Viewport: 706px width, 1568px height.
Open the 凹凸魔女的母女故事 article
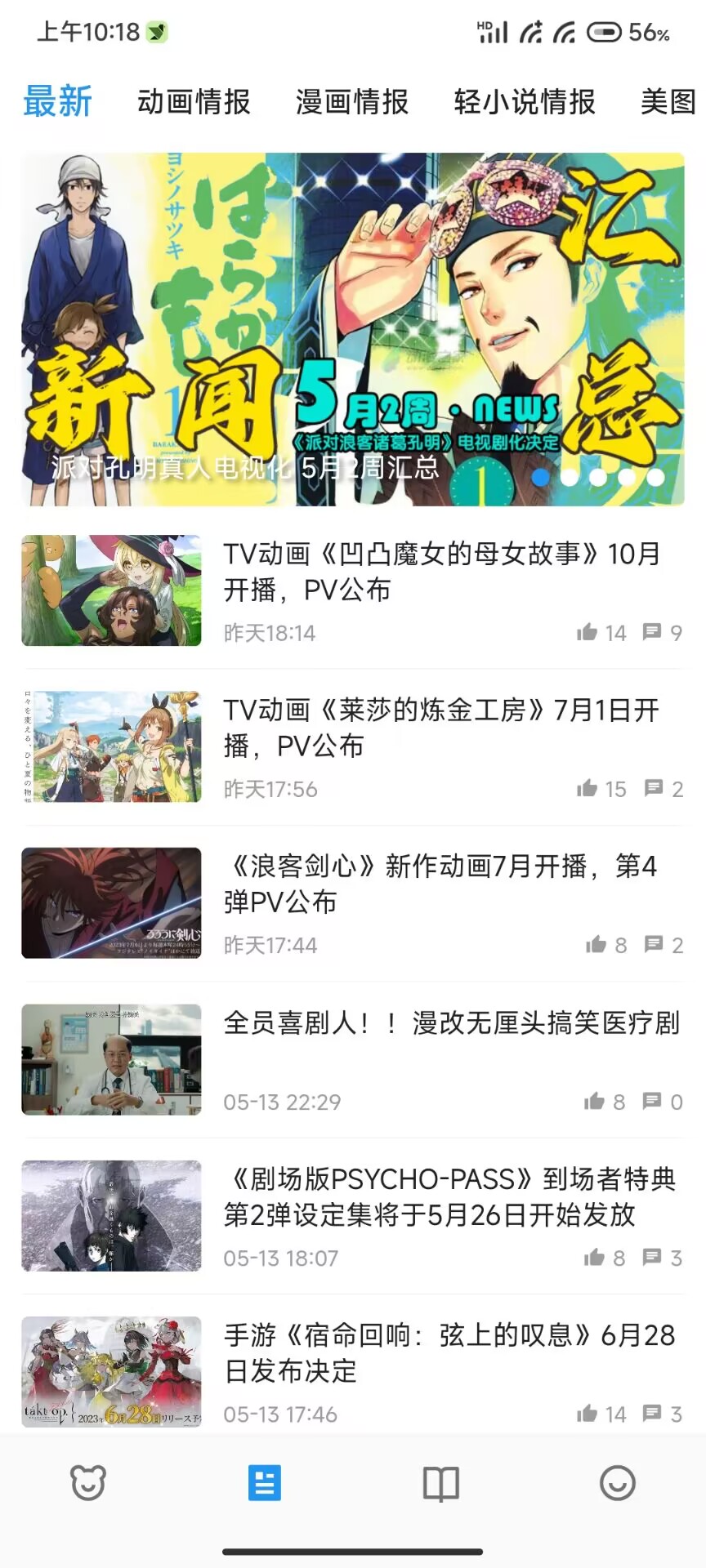(x=441, y=572)
